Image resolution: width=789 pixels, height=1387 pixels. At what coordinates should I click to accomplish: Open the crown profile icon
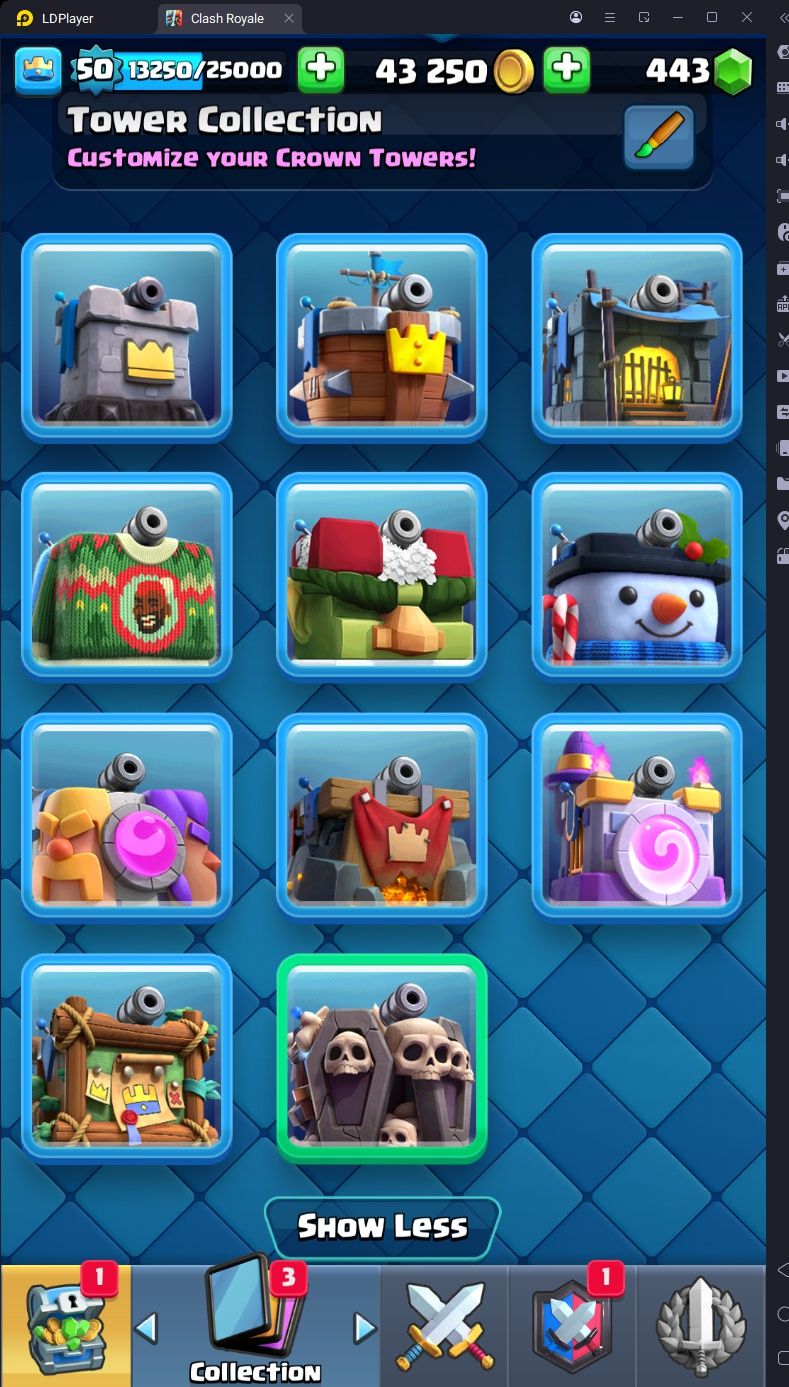pyautogui.click(x=39, y=70)
